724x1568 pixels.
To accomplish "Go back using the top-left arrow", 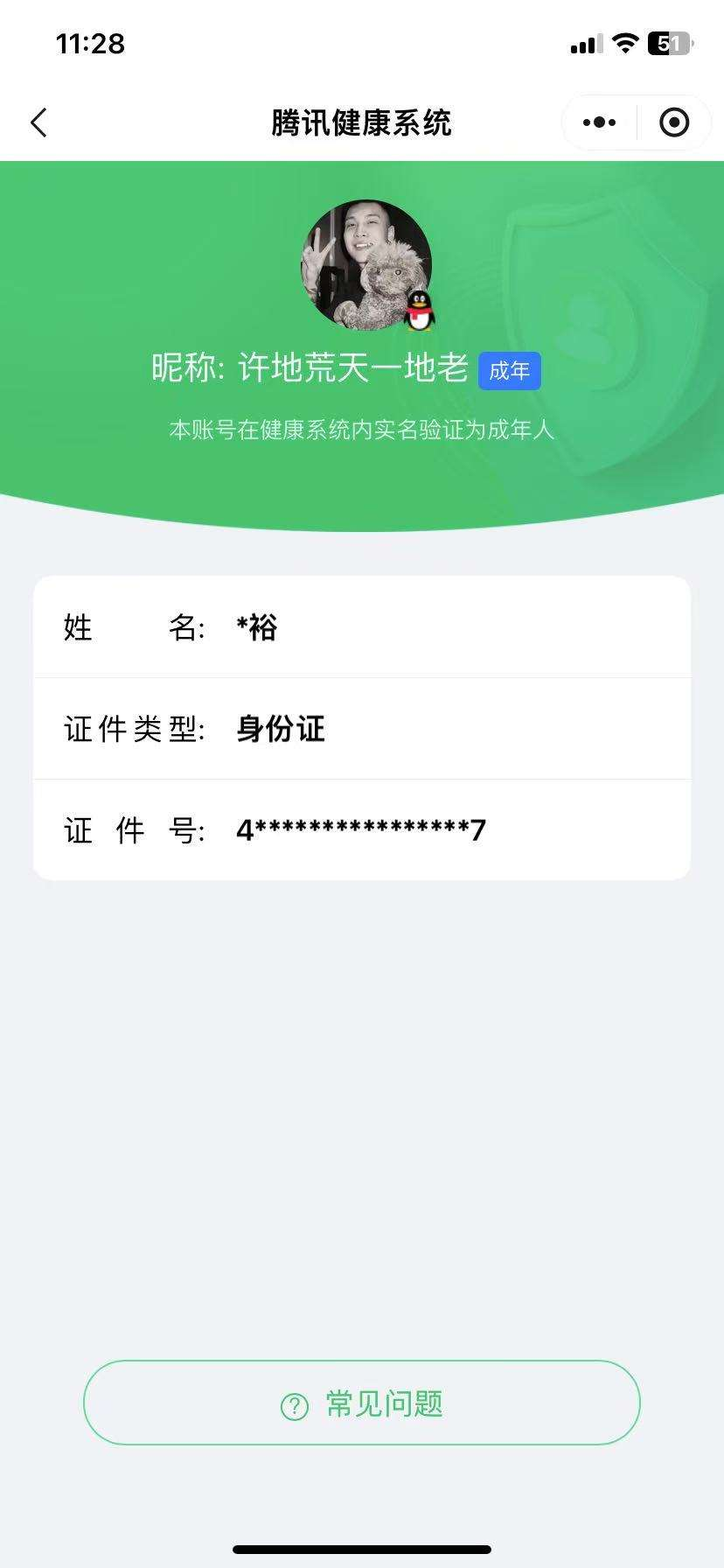I will point(38,122).
